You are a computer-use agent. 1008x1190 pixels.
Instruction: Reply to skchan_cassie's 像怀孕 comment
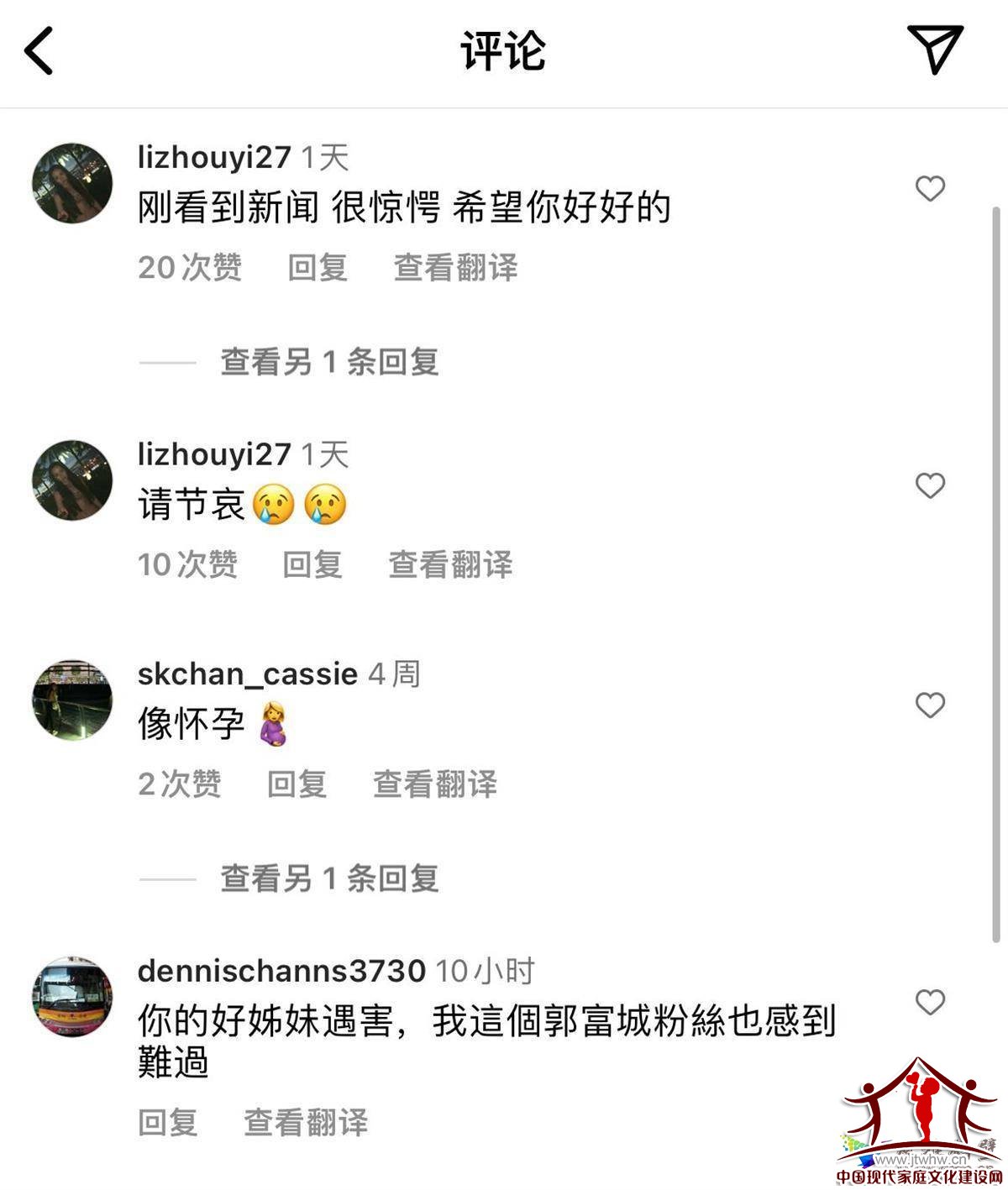coord(297,784)
